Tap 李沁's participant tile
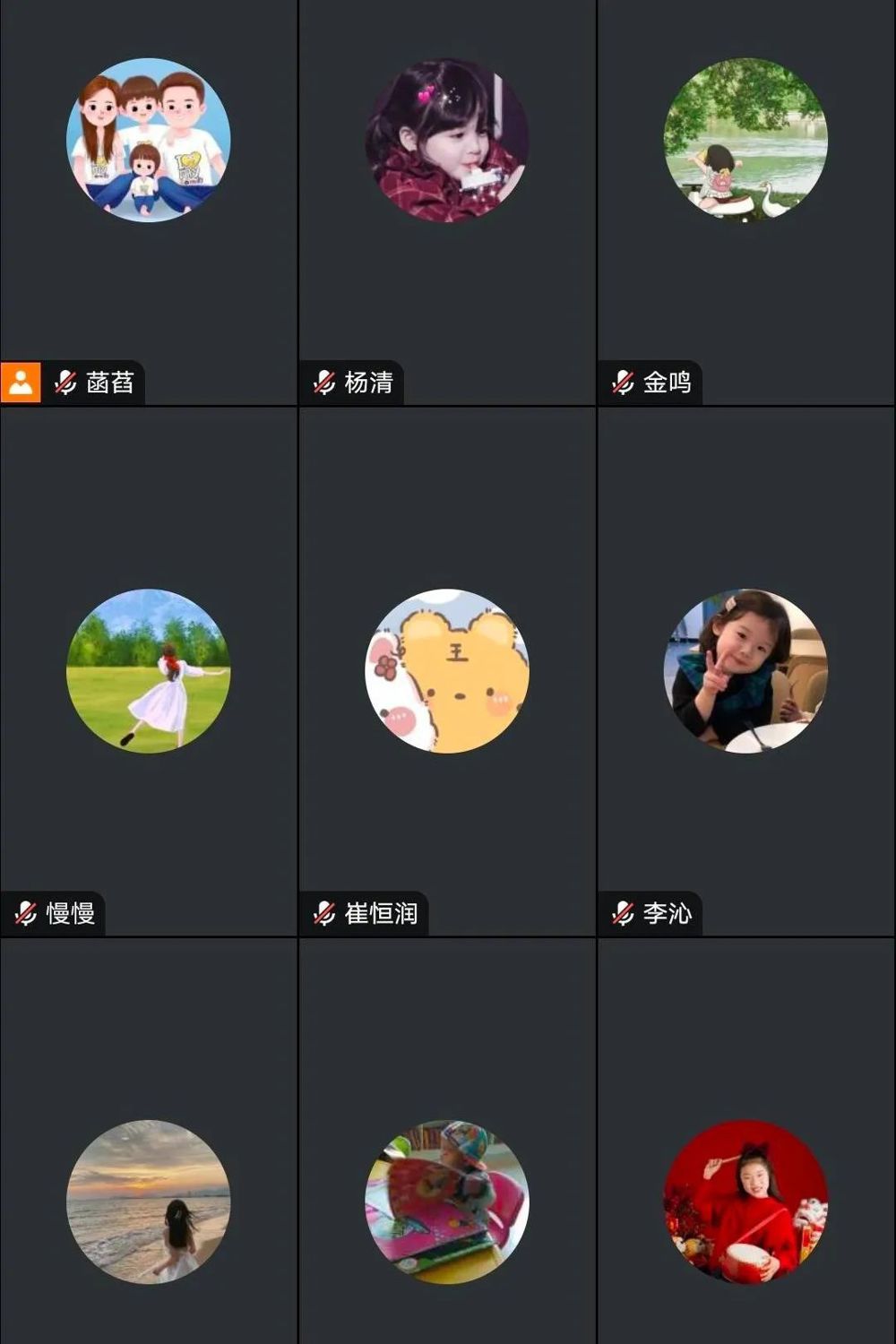This screenshot has height=1344, width=896. pyautogui.click(x=745, y=672)
